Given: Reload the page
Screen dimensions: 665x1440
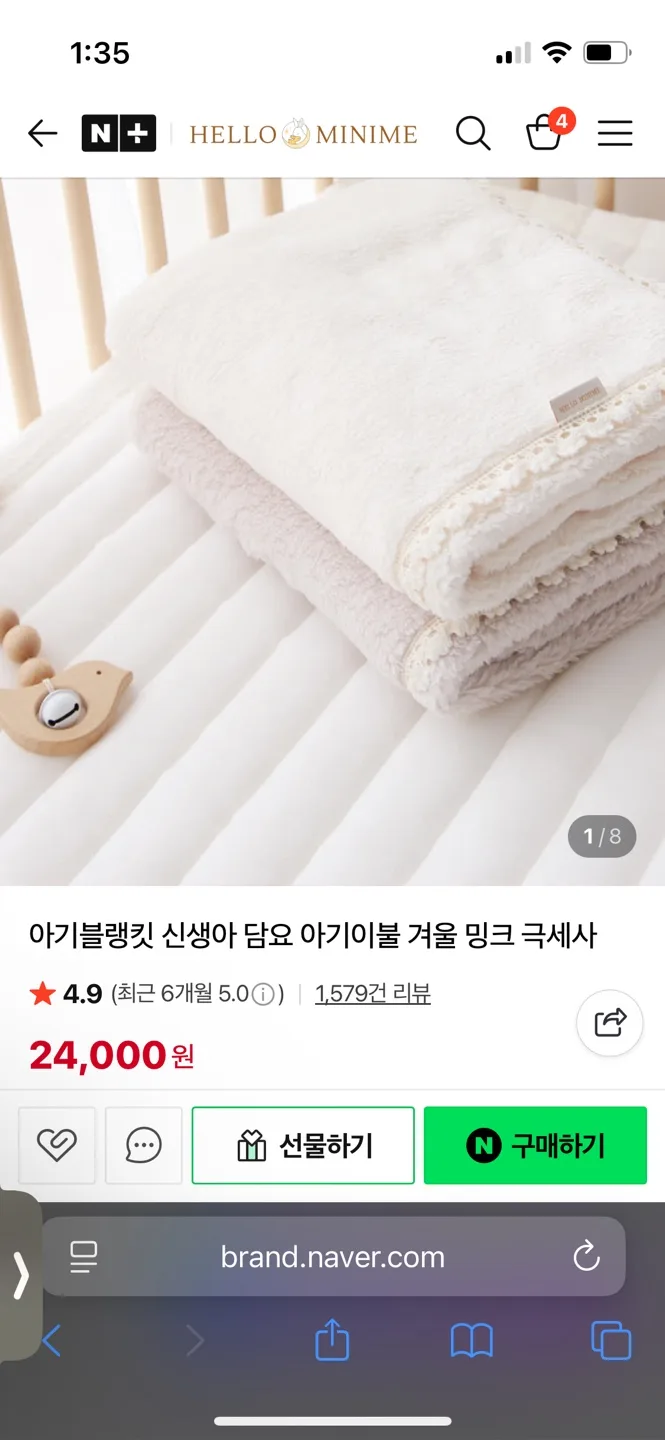Looking at the screenshot, I should click(586, 1257).
